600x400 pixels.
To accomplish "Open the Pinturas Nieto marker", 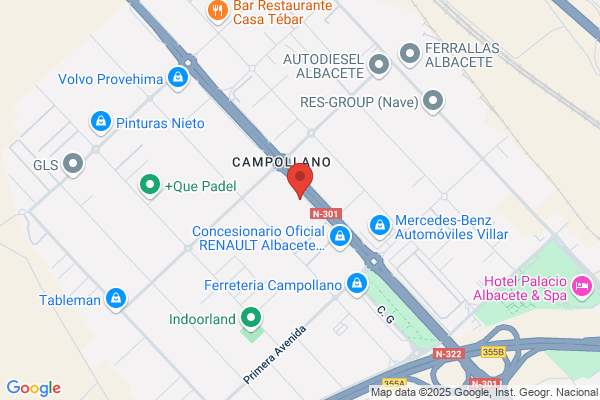I will pyautogui.click(x=101, y=122).
